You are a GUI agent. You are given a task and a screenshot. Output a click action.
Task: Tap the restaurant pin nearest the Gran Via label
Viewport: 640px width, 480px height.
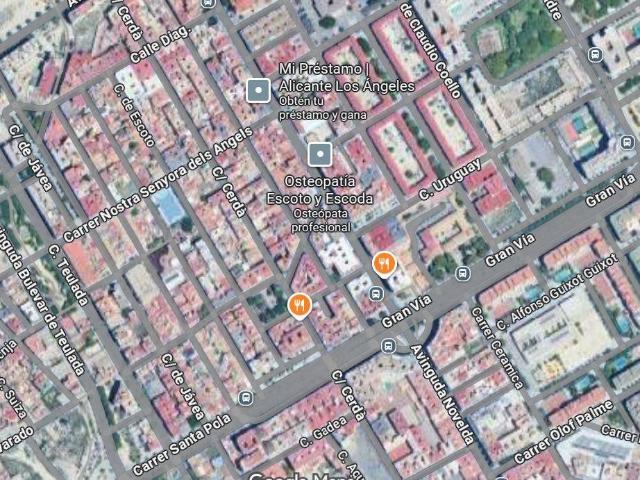(x=383, y=264)
